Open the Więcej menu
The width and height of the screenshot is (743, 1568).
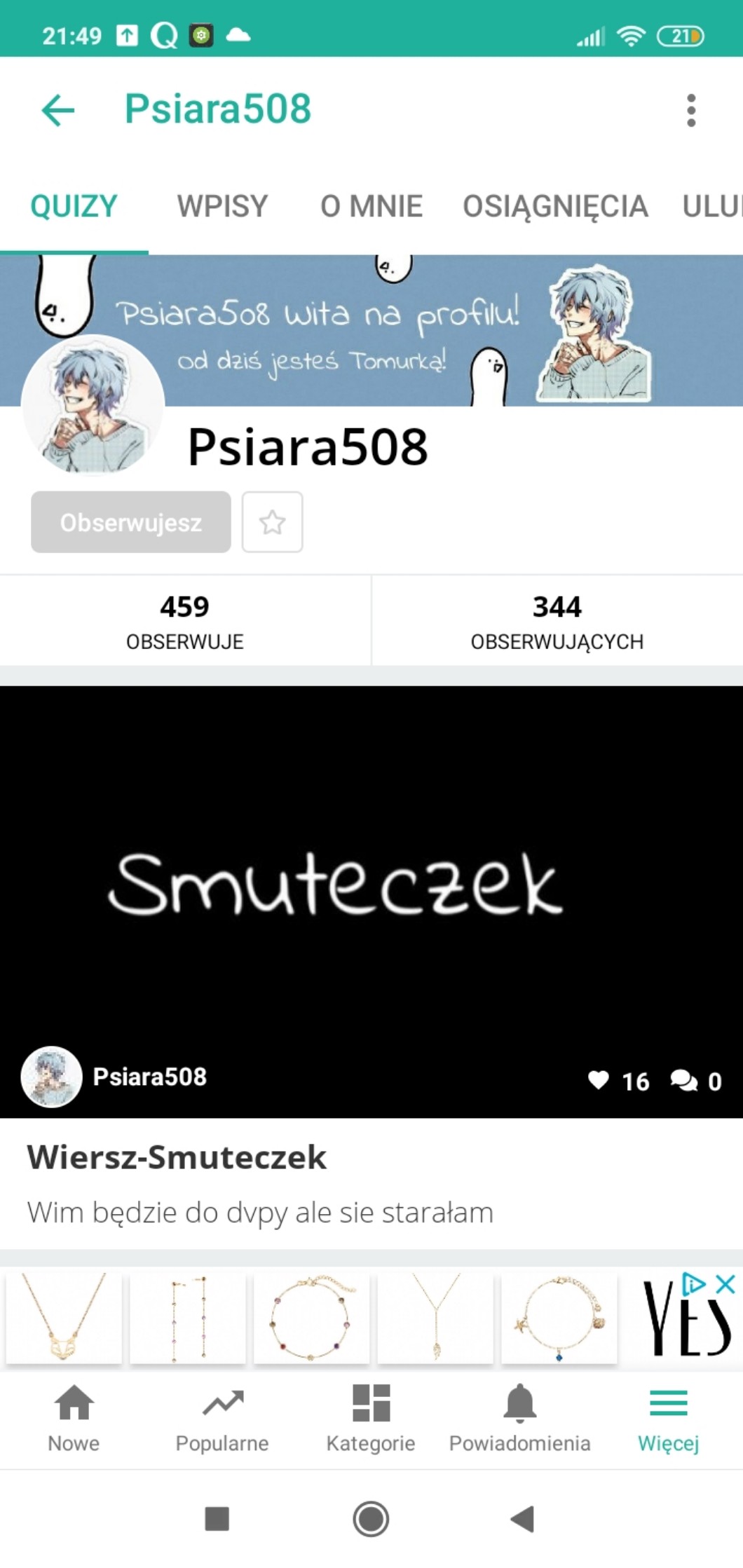tap(669, 1419)
